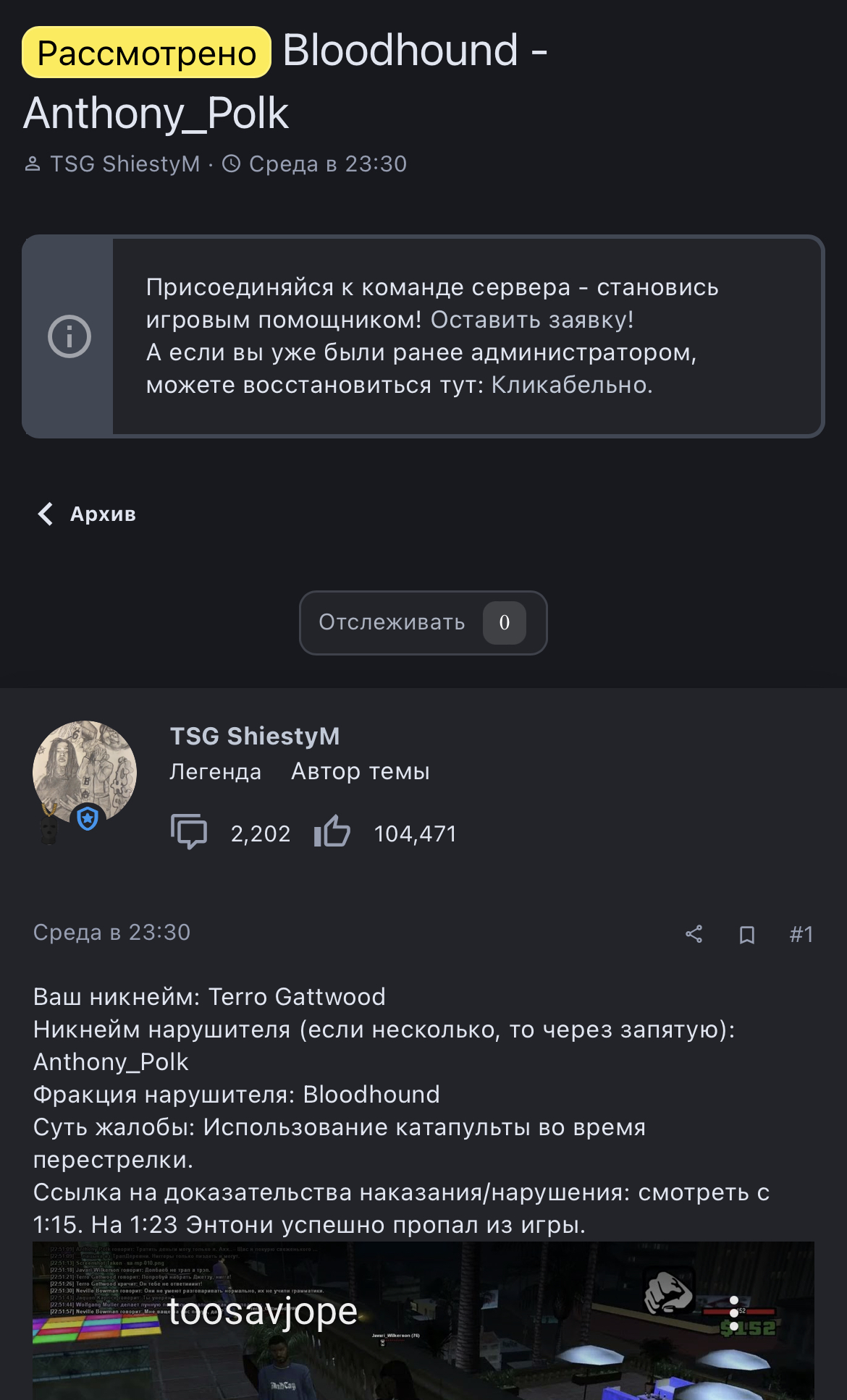847x1400 pixels.
Task: Go back to the Архив section
Action: click(87, 514)
